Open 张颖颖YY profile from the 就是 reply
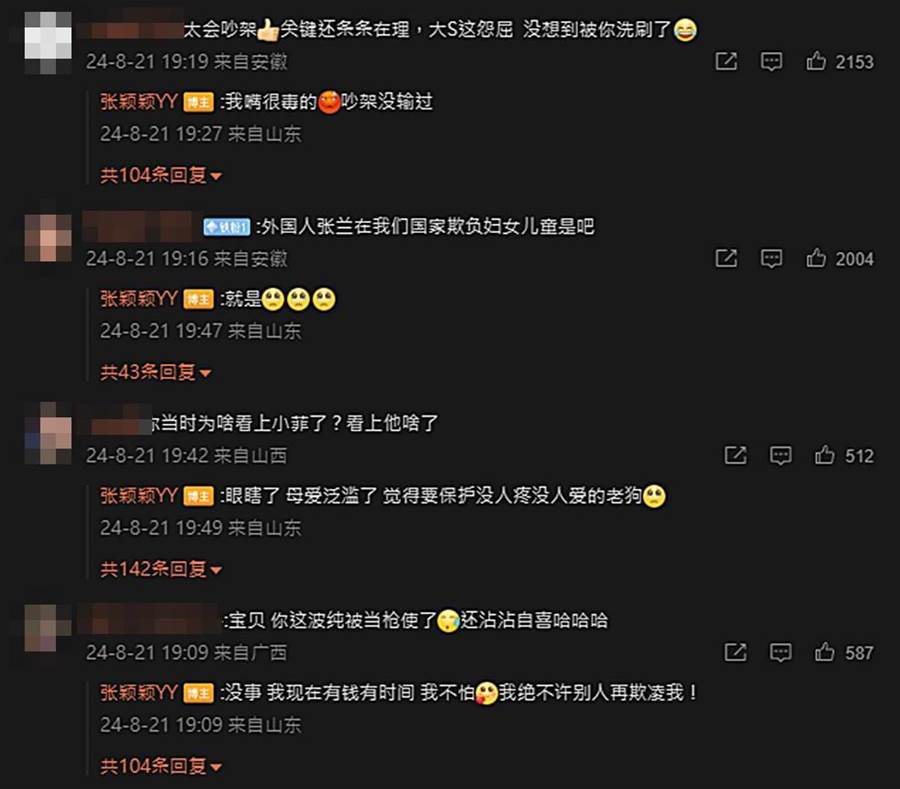The image size is (900, 789). pos(139,298)
